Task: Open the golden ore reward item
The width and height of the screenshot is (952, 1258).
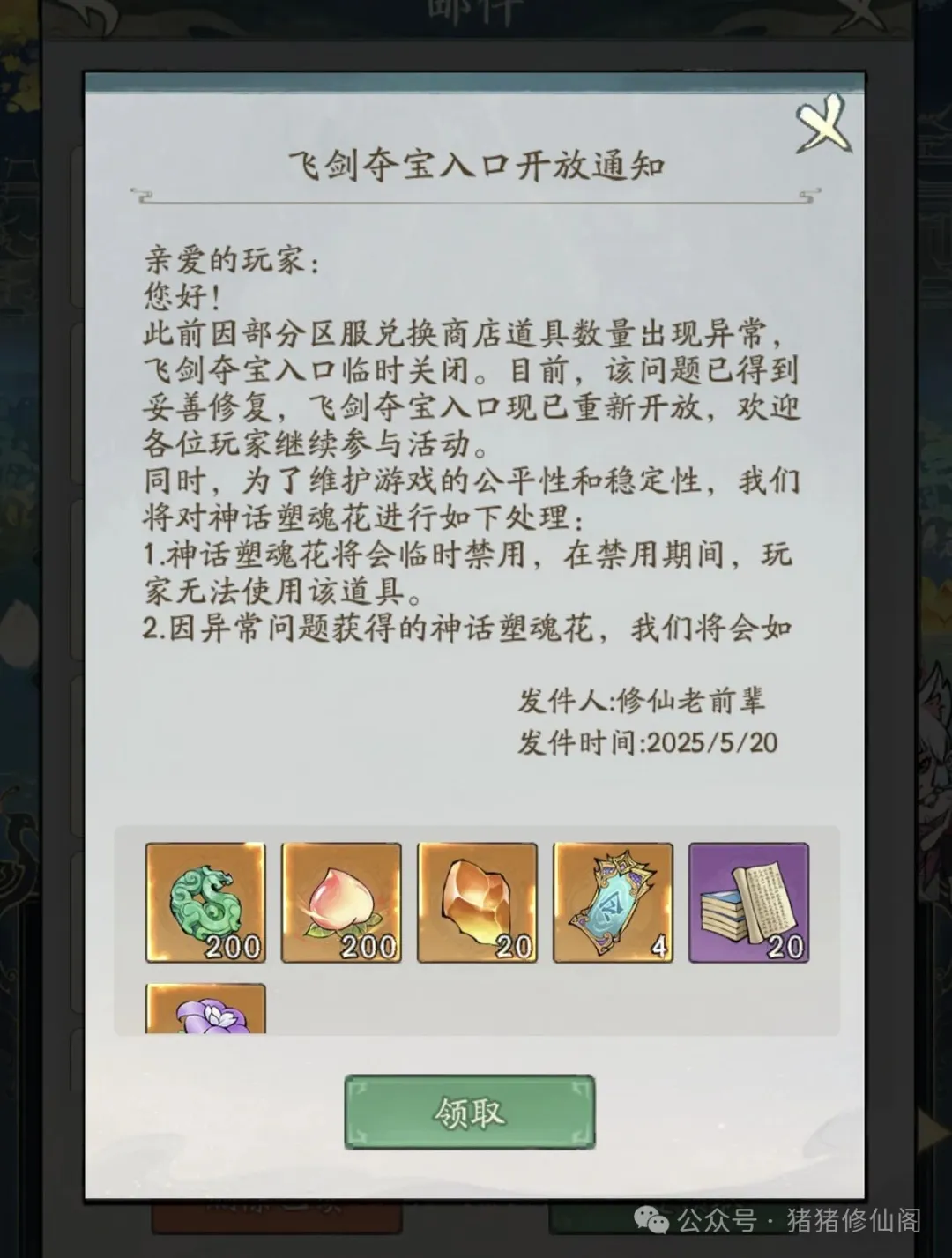Action: [x=477, y=902]
